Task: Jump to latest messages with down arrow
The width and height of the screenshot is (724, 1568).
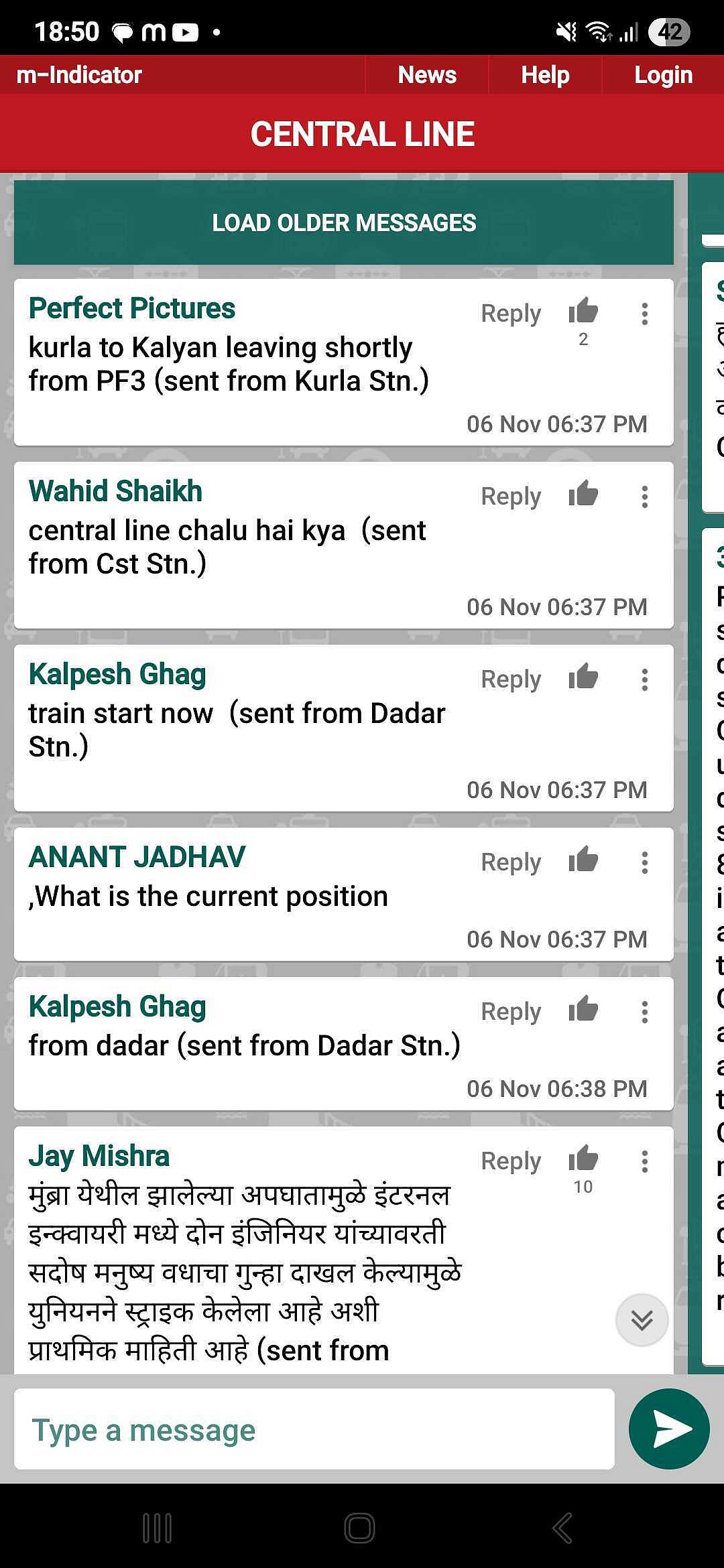Action: click(642, 1319)
